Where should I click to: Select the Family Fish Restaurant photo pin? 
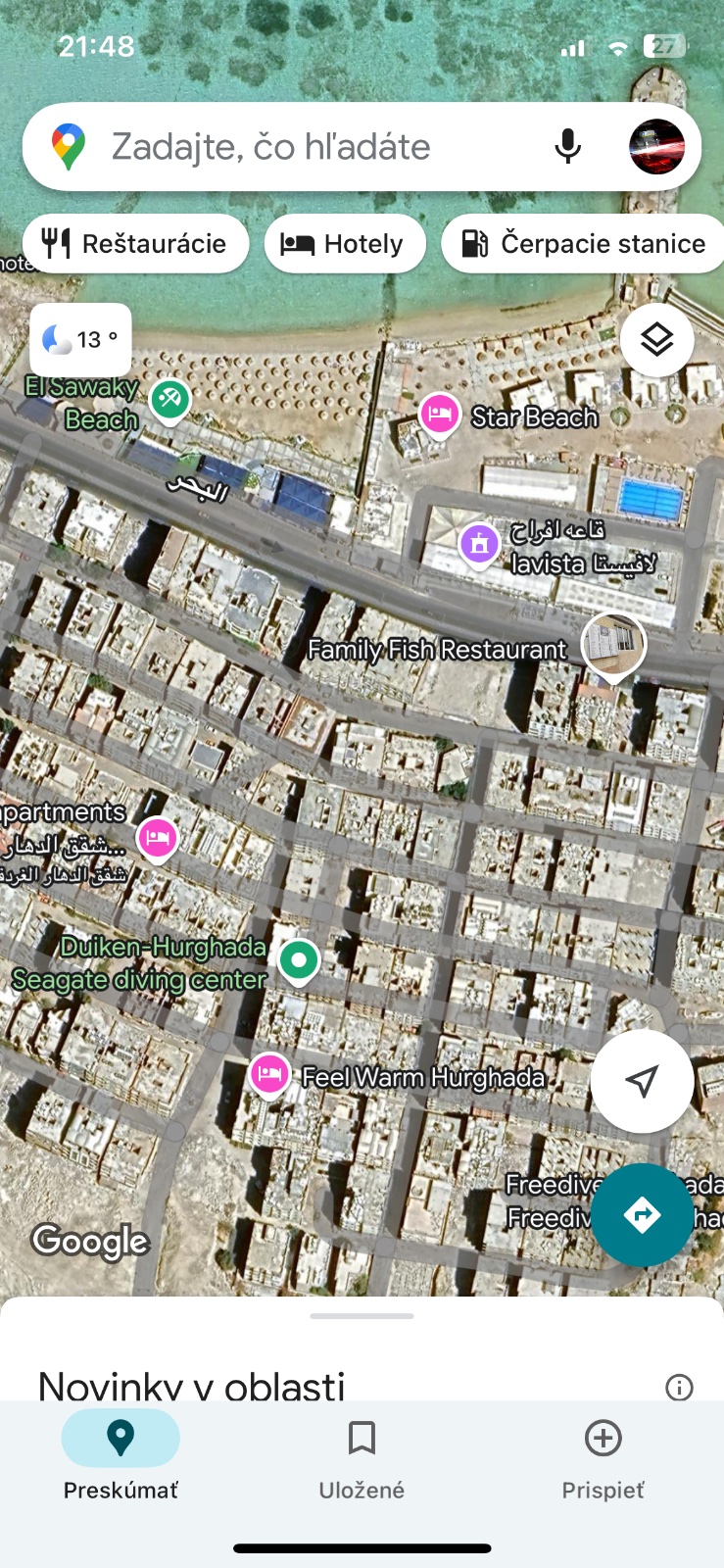[x=613, y=644]
